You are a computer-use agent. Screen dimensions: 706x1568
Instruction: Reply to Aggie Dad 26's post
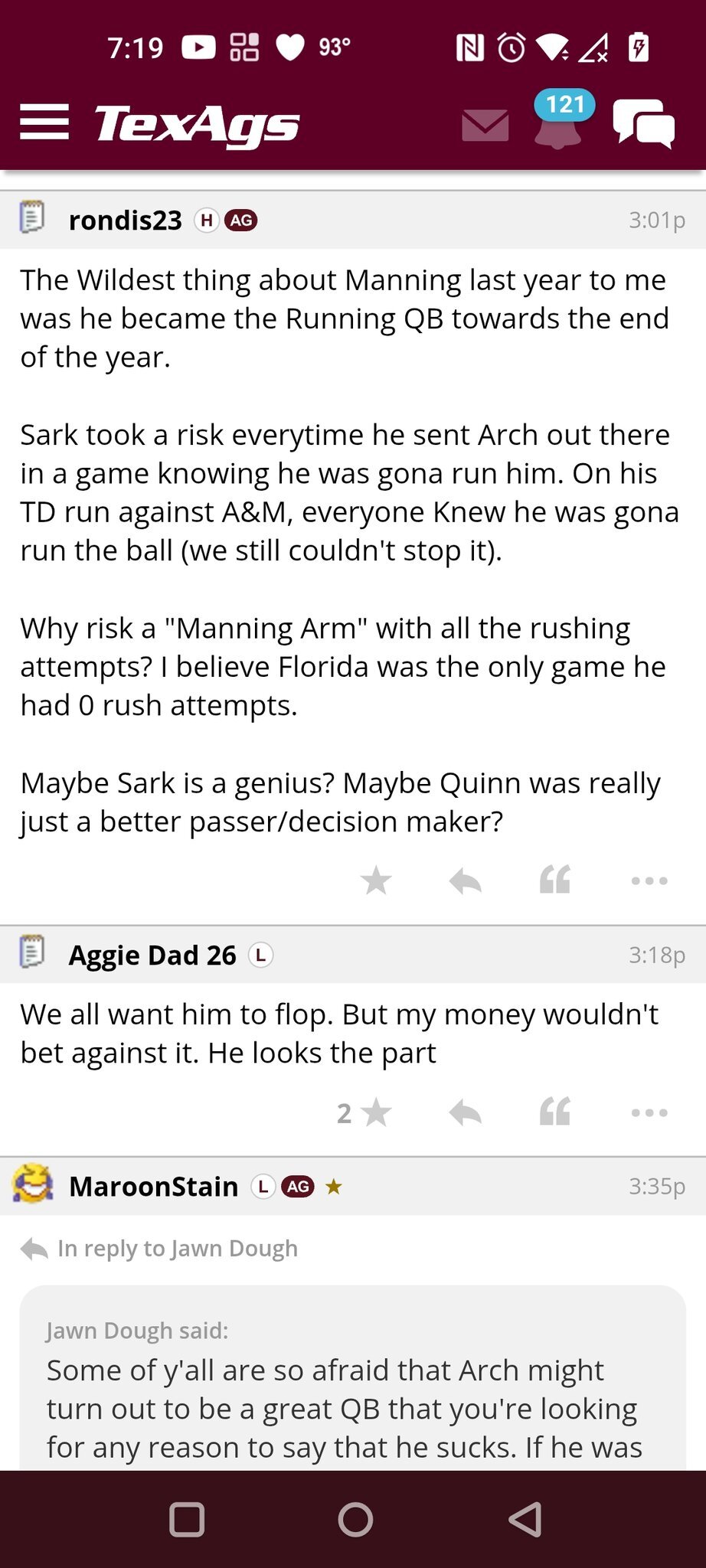466,1112
